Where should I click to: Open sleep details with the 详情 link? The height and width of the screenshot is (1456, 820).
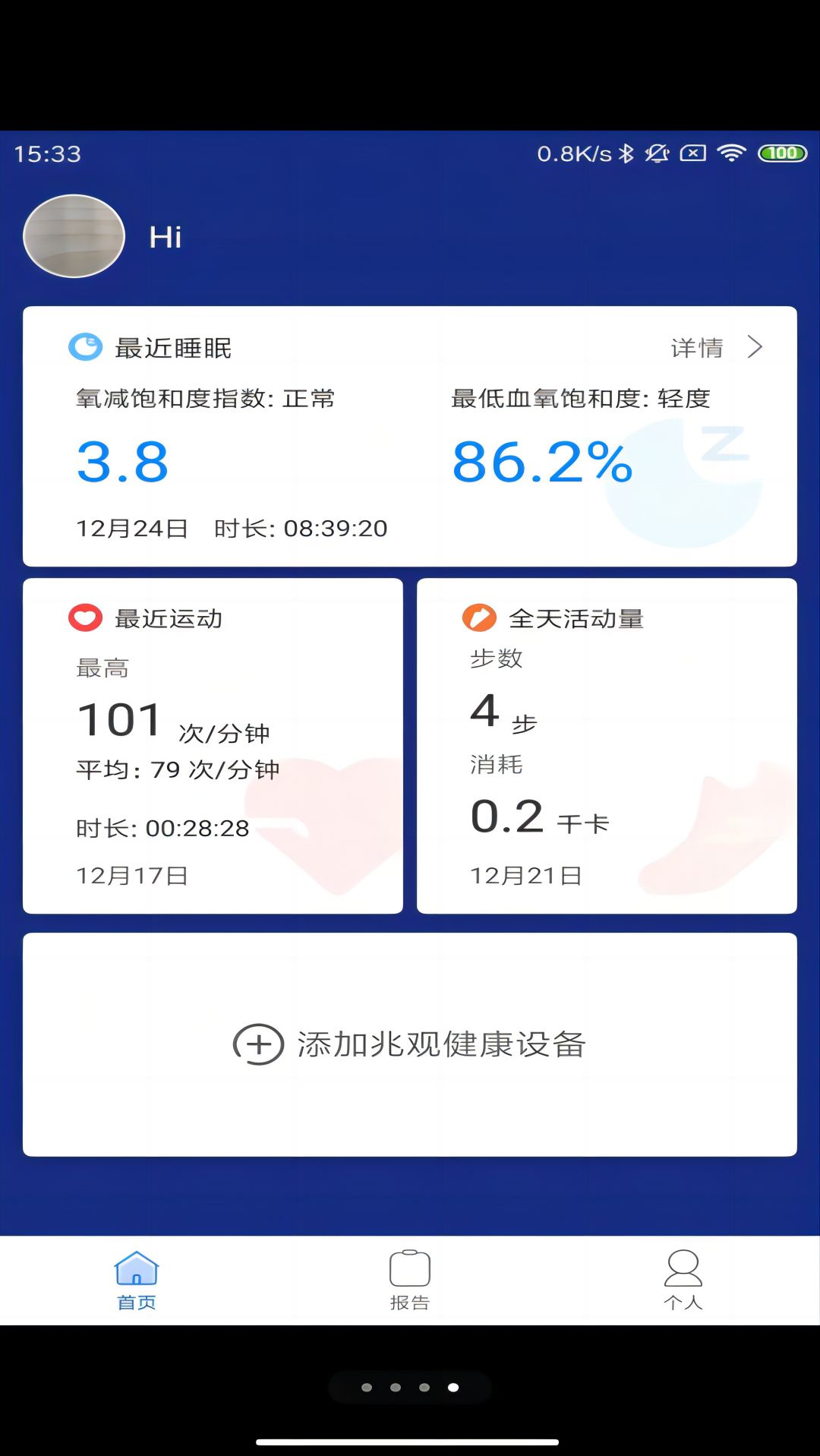click(695, 347)
